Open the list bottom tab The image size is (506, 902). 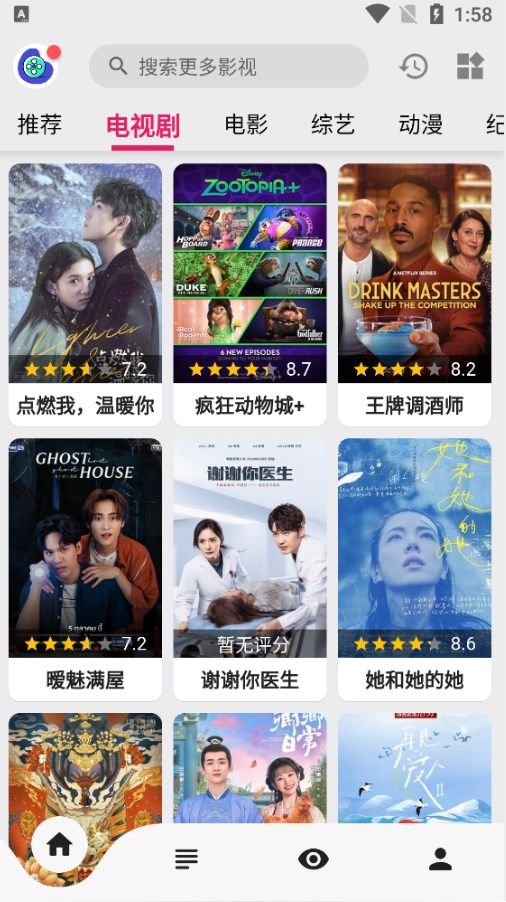(x=186, y=859)
